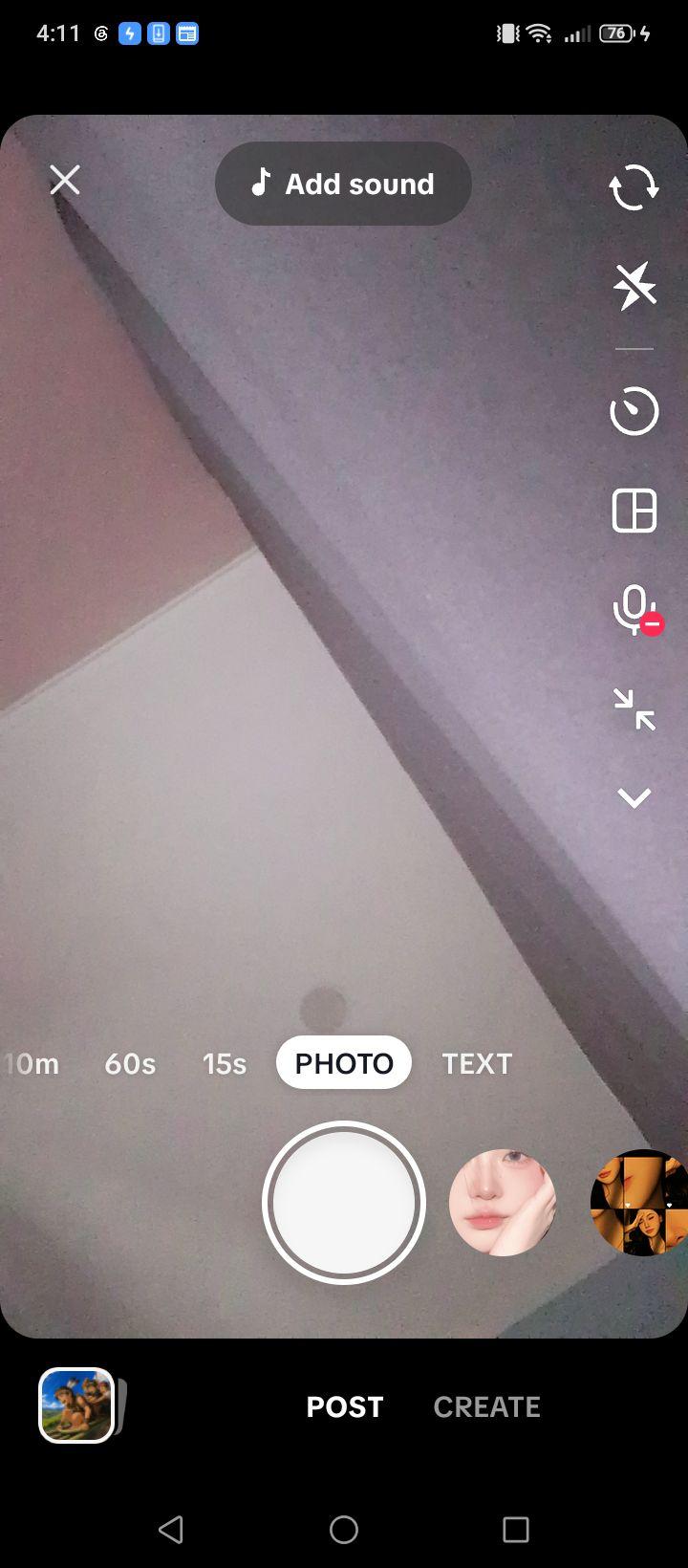Open the timer option
Image resolution: width=688 pixels, height=1568 pixels.
point(634,412)
